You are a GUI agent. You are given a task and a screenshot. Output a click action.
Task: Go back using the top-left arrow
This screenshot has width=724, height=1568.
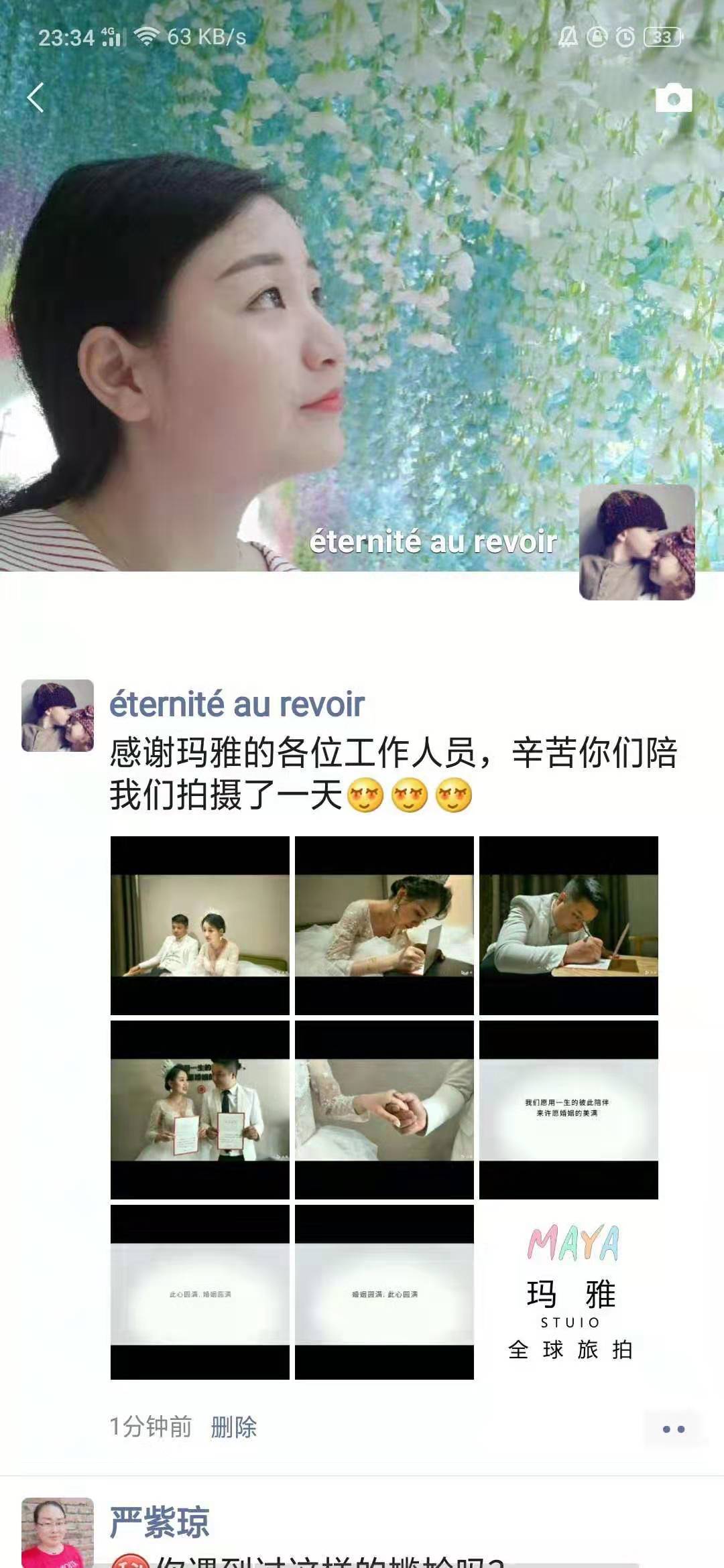36,98
